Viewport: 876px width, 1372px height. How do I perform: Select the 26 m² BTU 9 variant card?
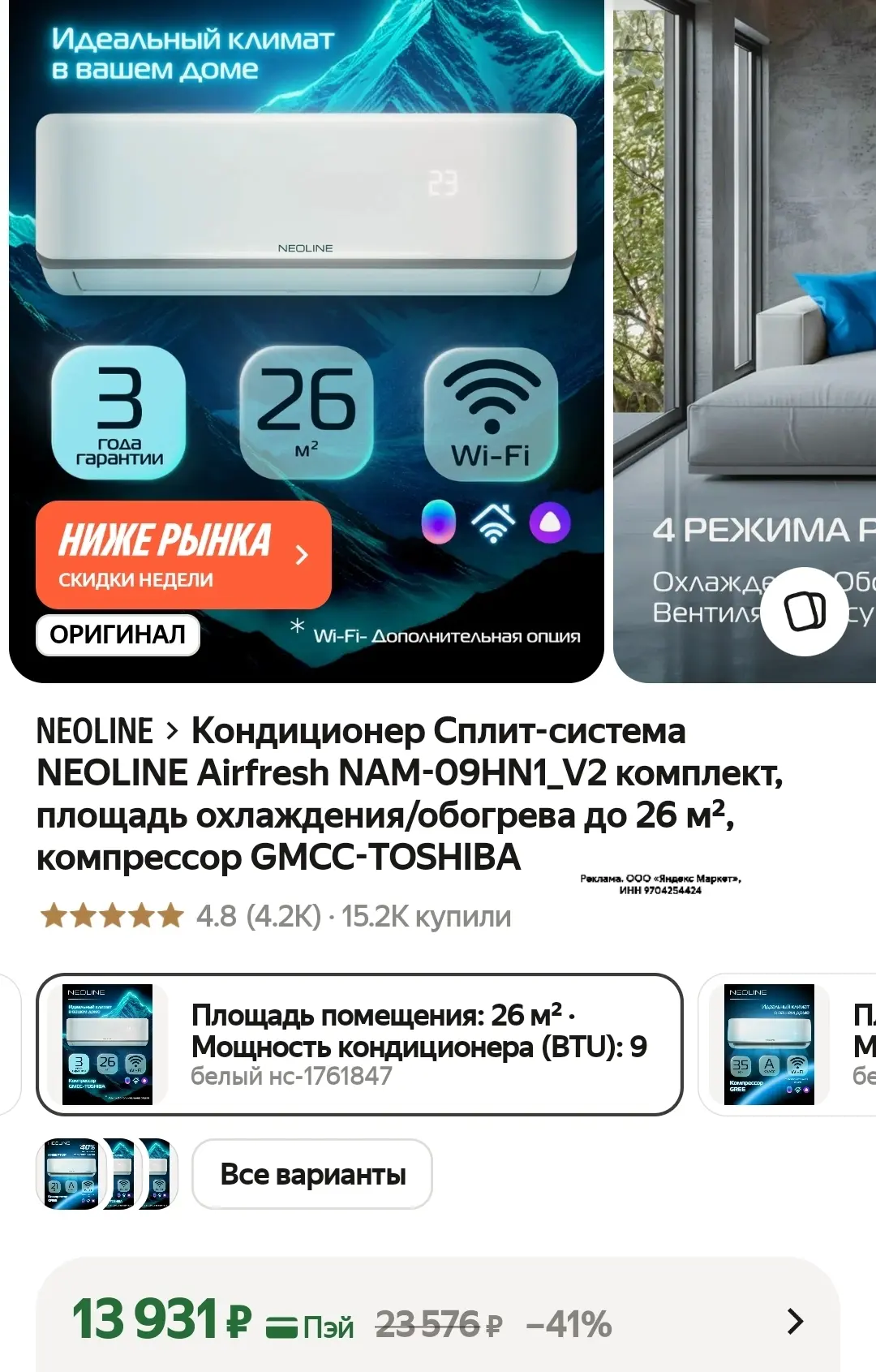pos(359,1044)
